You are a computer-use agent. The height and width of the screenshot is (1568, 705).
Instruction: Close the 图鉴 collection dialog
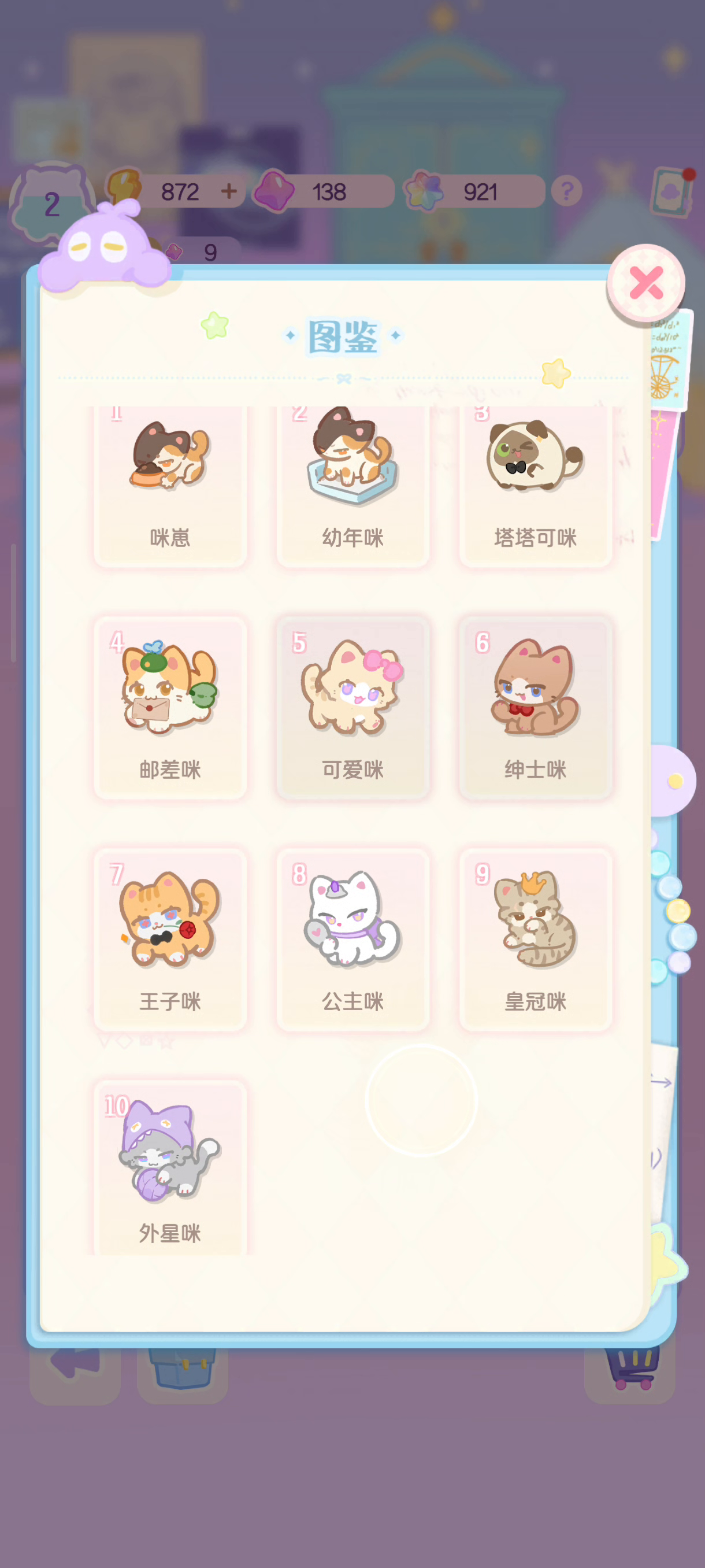(x=645, y=283)
